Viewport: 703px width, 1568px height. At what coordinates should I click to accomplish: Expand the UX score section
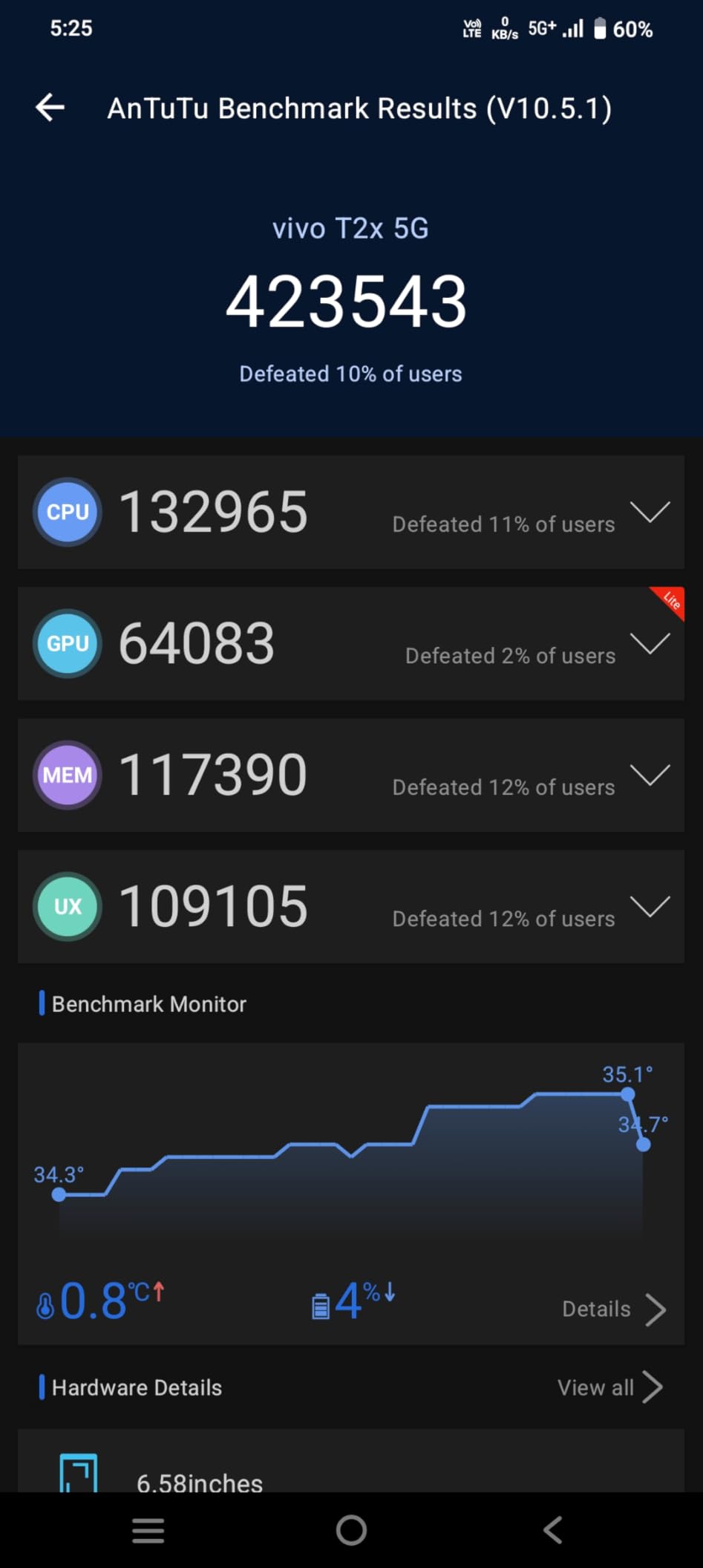650,906
